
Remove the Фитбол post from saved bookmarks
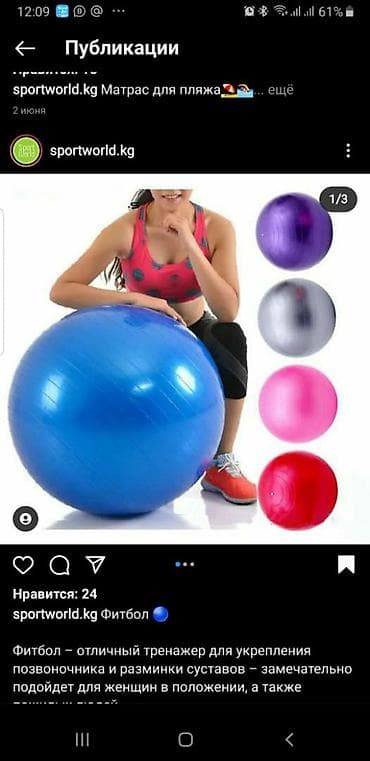coord(346,564)
